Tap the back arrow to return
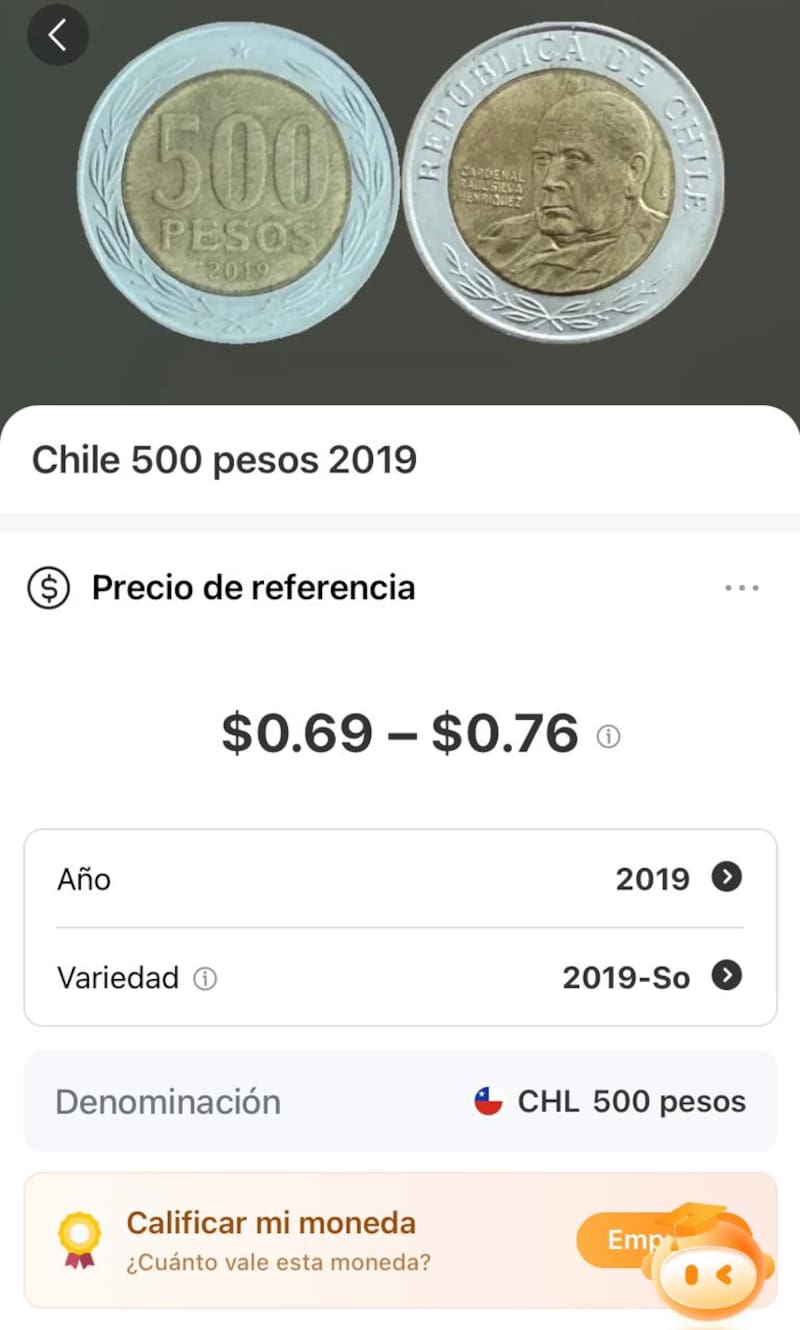This screenshot has height=1330, width=800. (x=58, y=35)
